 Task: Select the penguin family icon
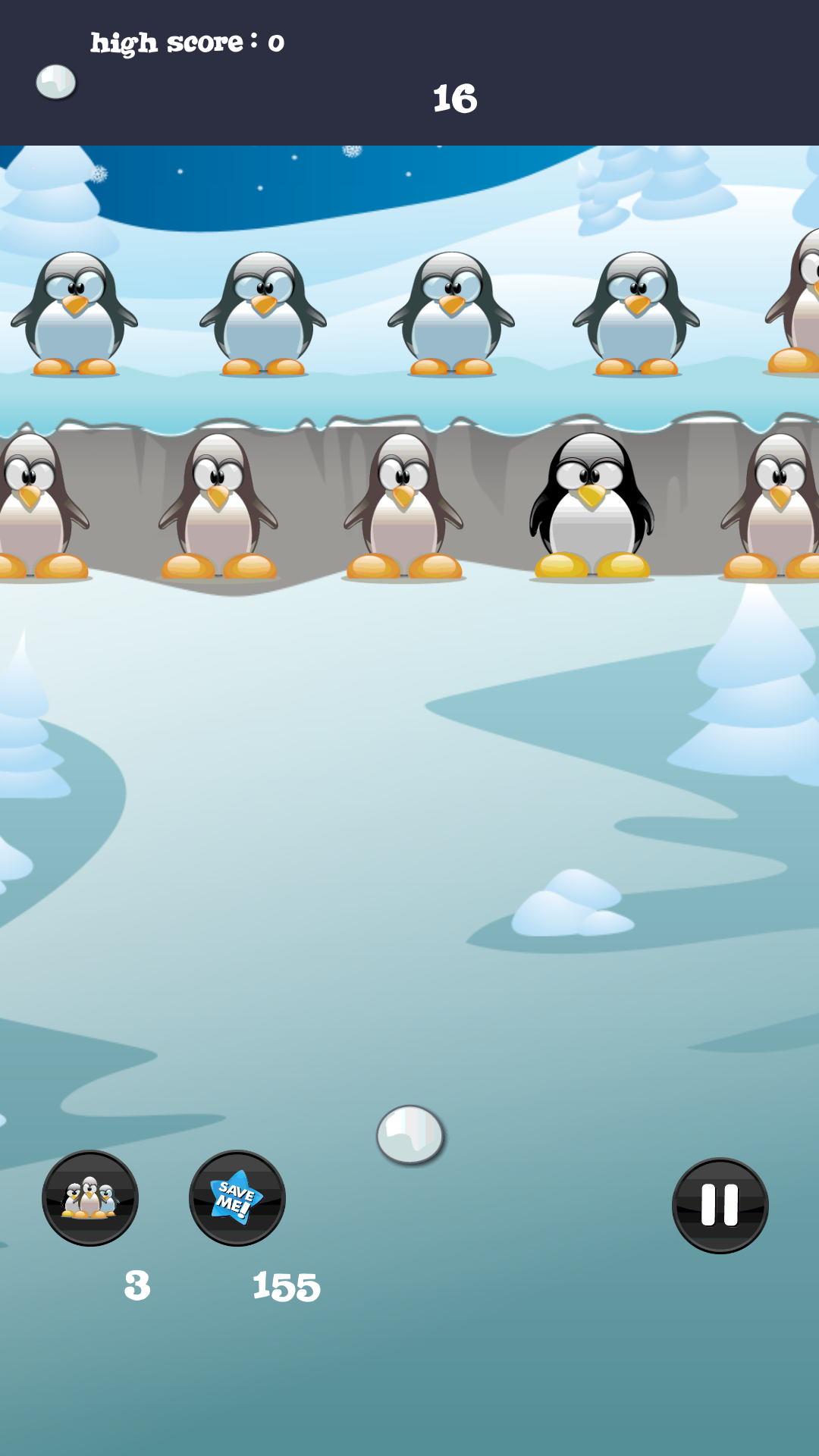(89, 1198)
